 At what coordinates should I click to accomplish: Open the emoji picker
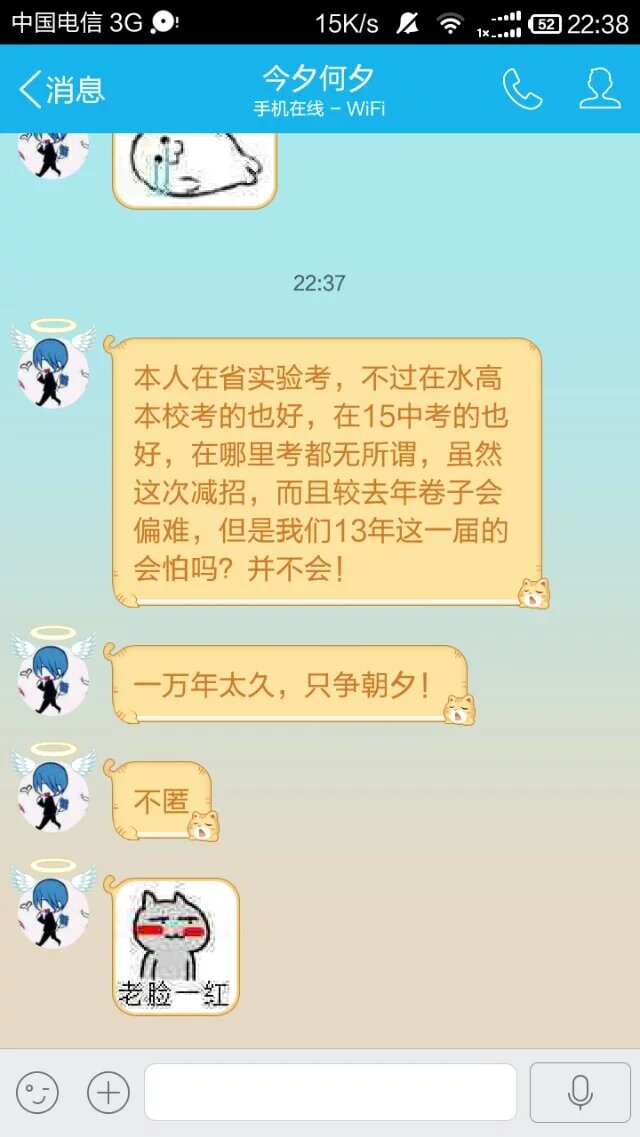[37, 1093]
